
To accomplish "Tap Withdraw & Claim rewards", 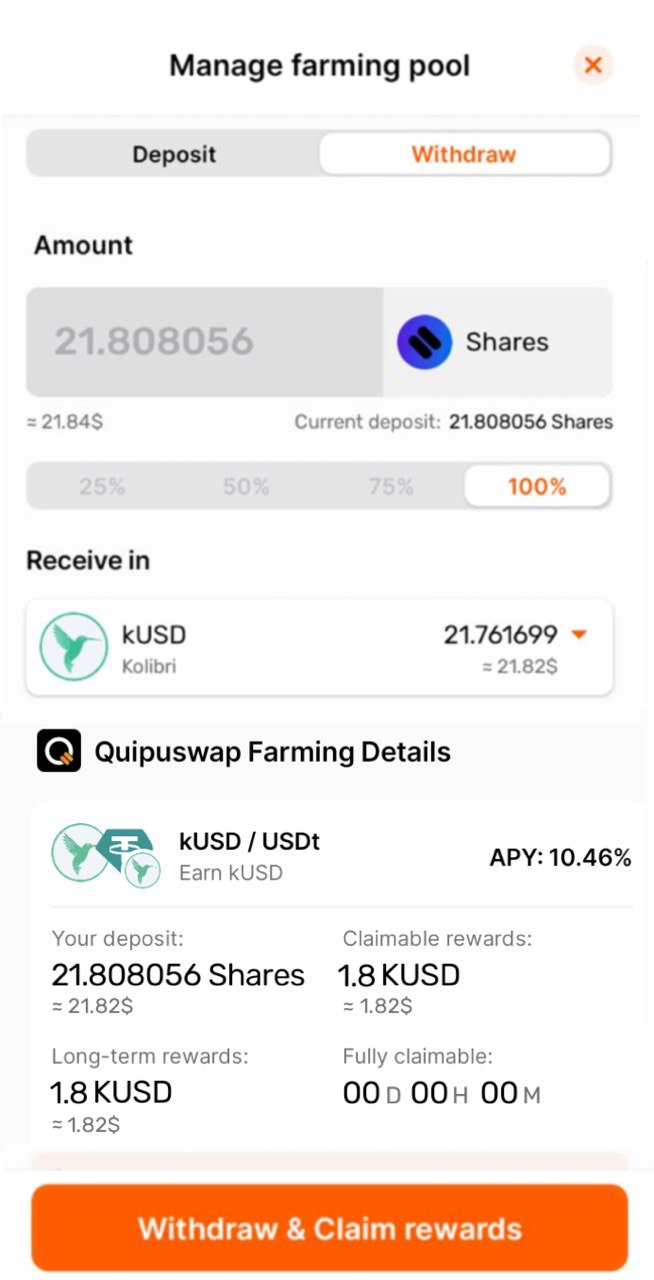I will click(329, 1228).
